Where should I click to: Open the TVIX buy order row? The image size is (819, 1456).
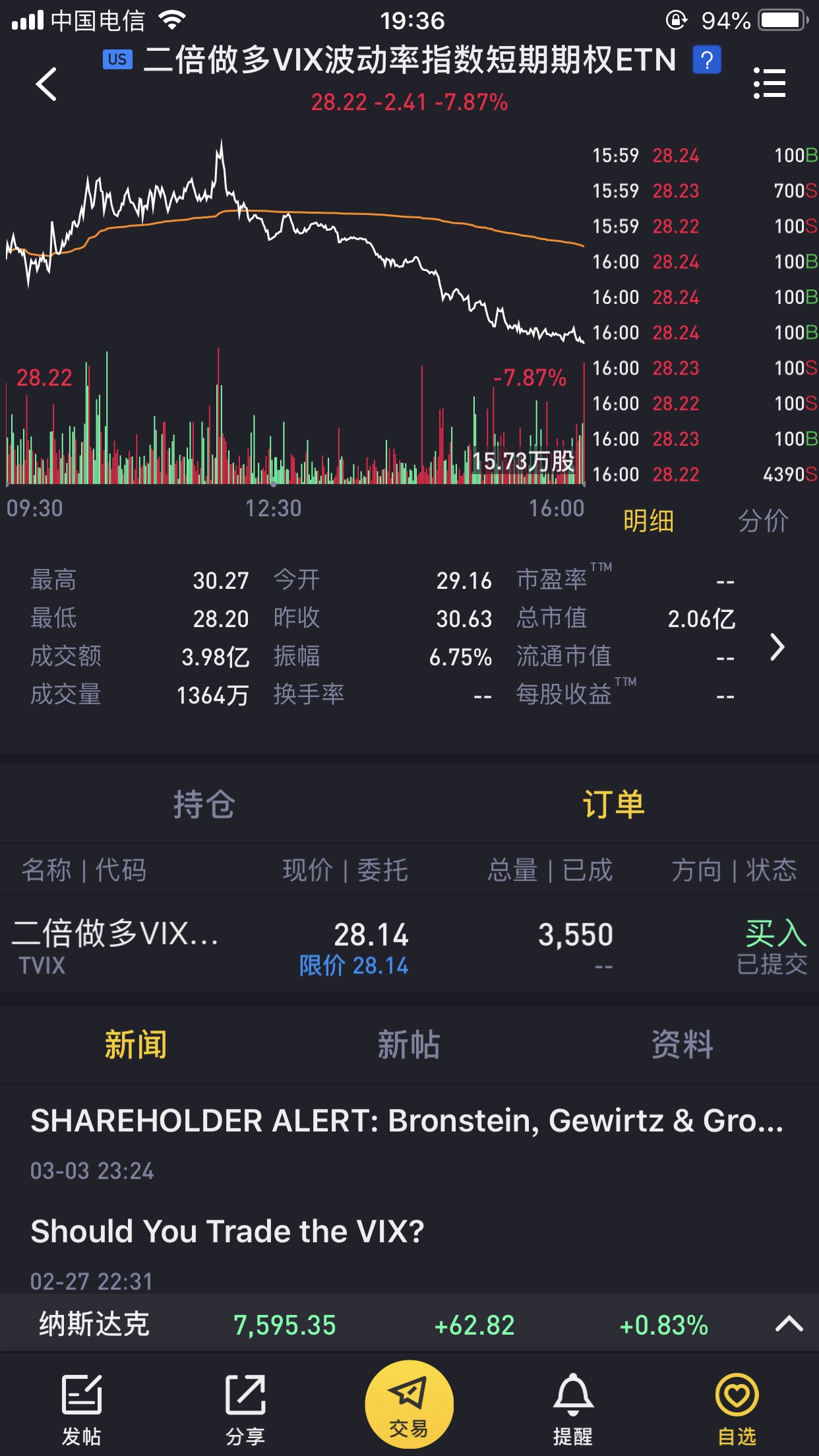point(409,947)
